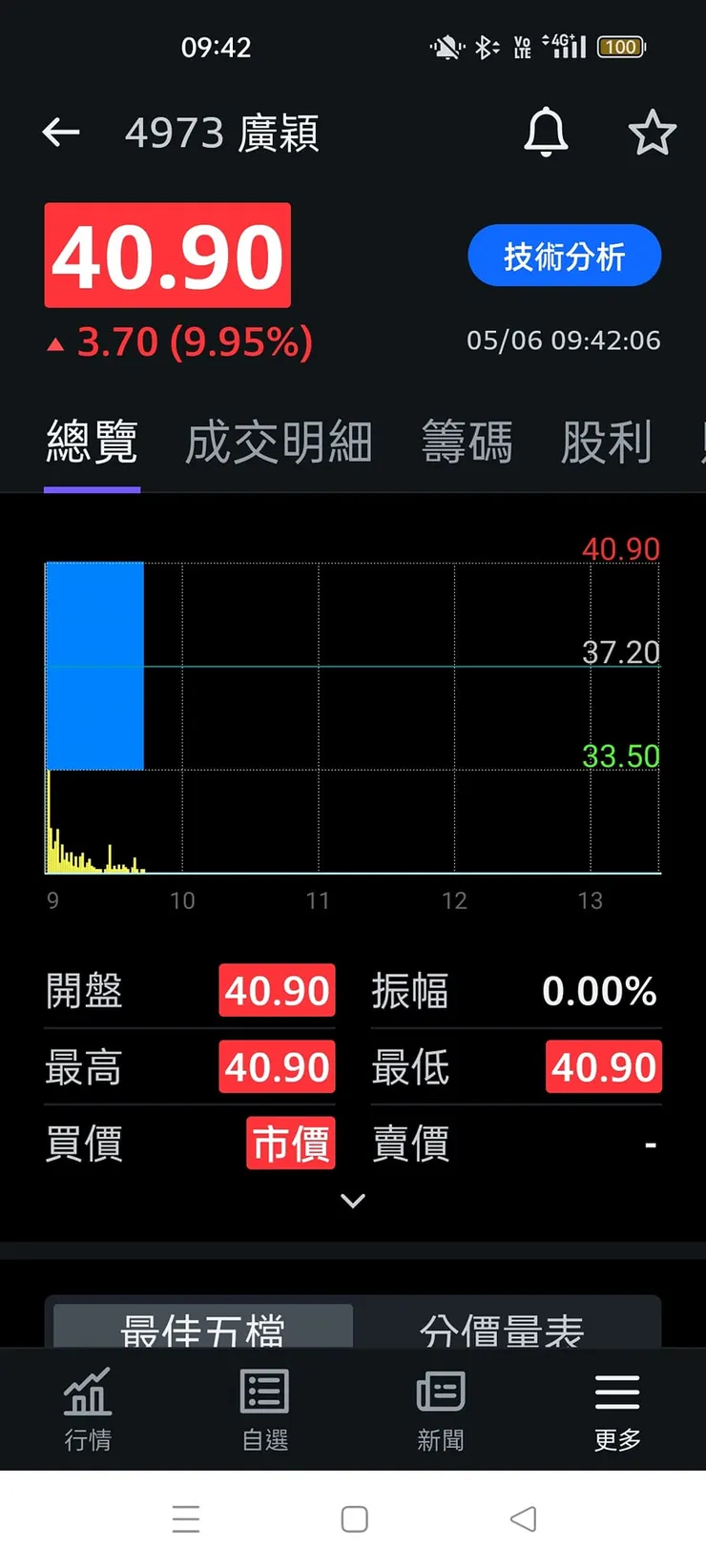Switch to the 成交明細 tab
Screen dimensions: 706x1568
click(x=278, y=441)
